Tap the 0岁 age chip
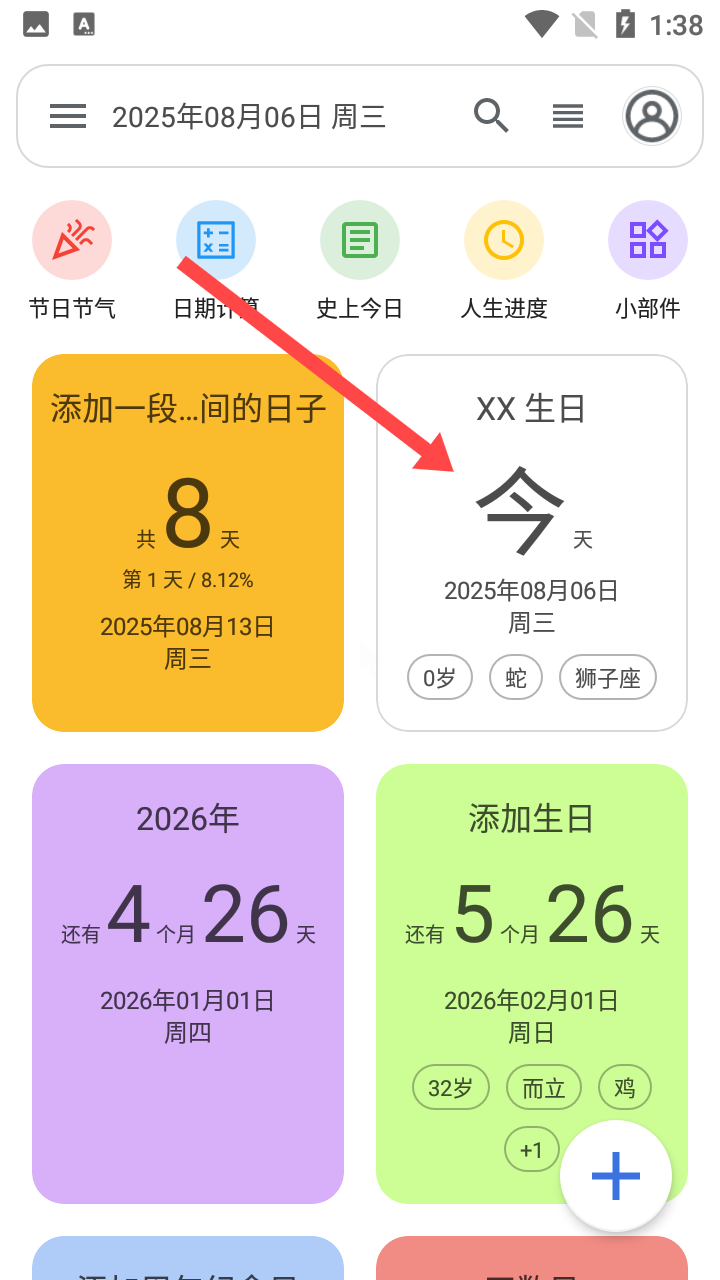 [440, 677]
